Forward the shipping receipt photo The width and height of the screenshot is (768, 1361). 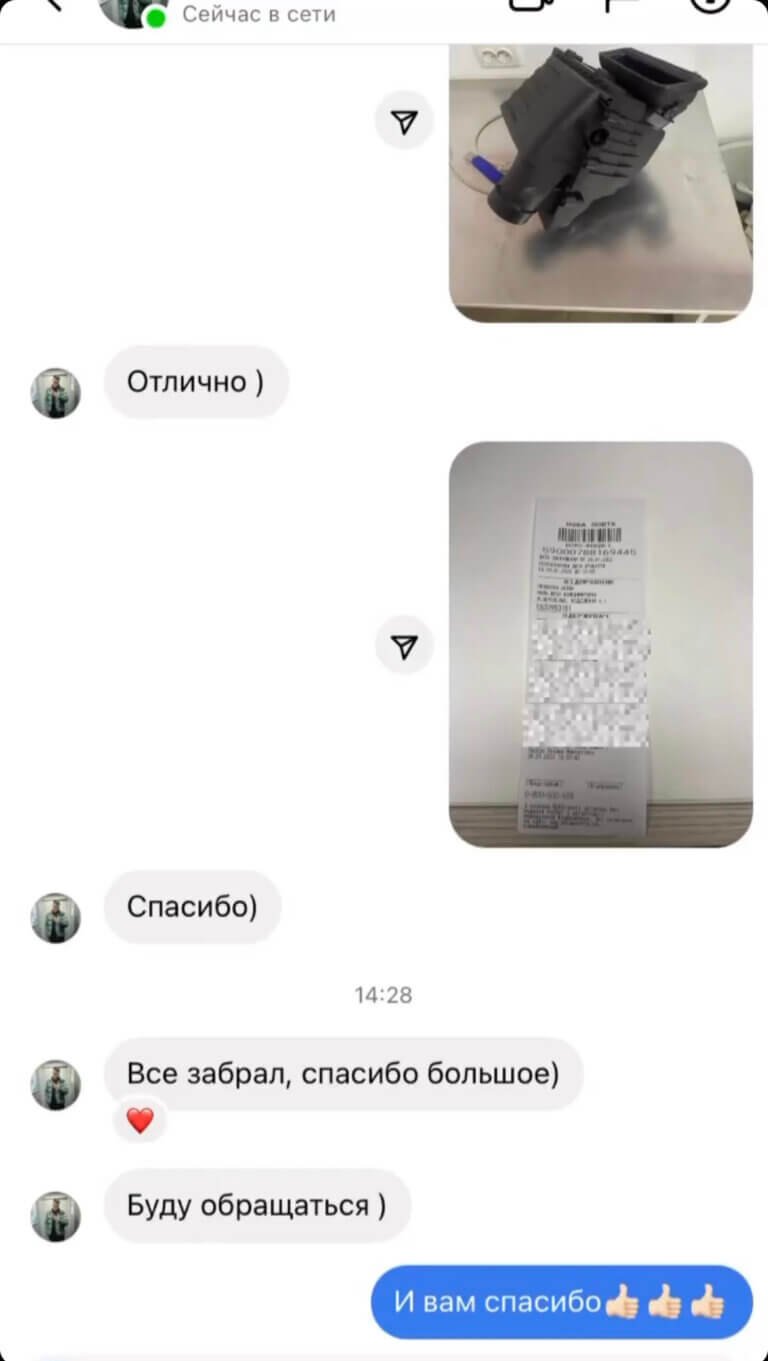pos(404,645)
